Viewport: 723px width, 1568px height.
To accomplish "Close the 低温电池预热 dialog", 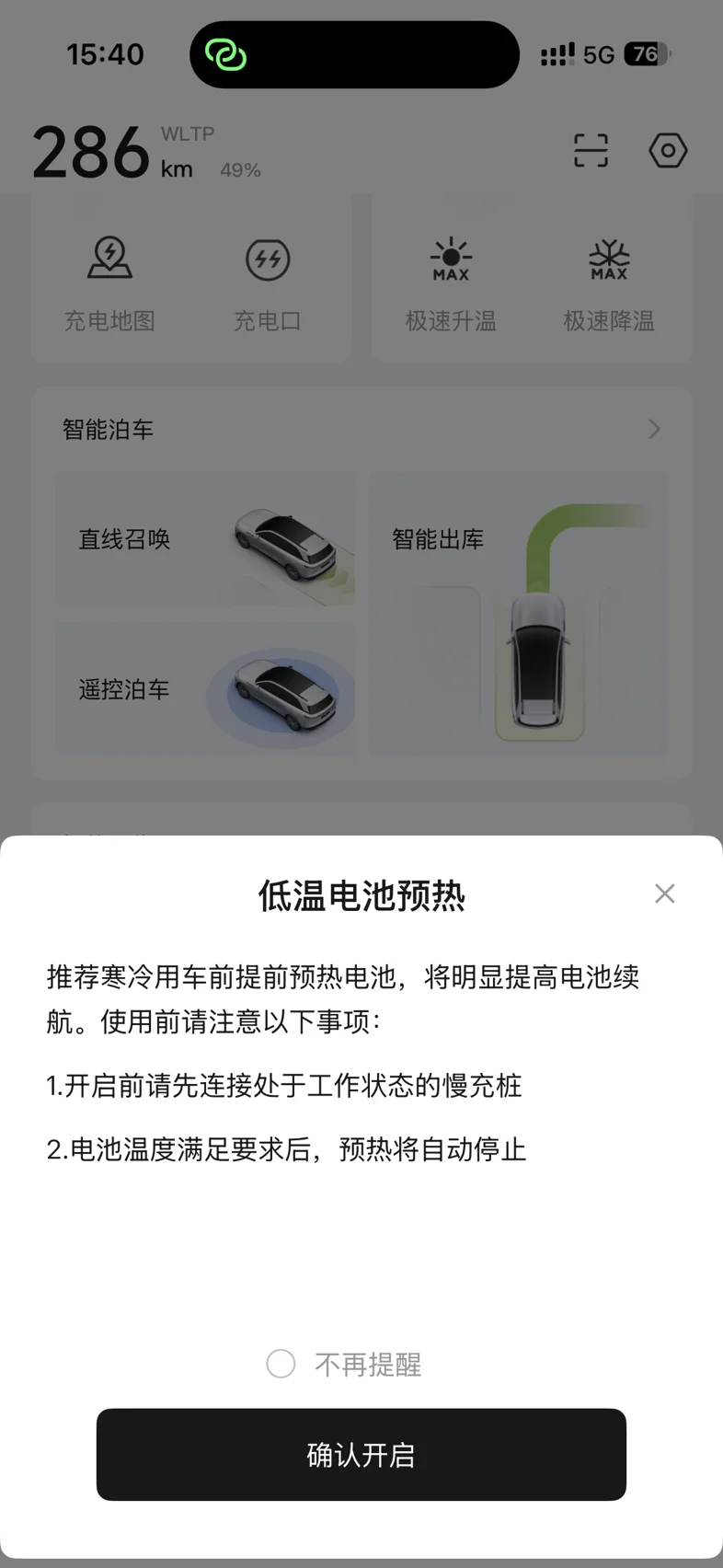I will coord(665,894).
